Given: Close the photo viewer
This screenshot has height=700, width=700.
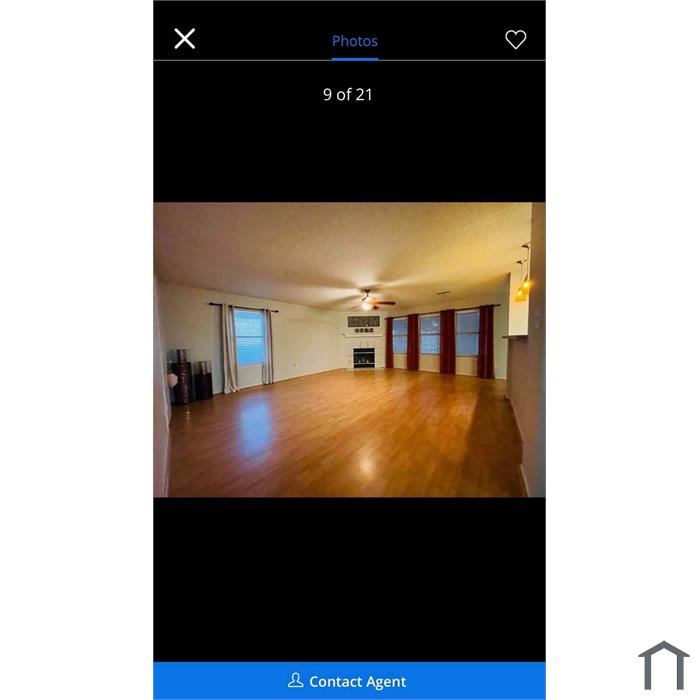Looking at the screenshot, I should point(185,39).
